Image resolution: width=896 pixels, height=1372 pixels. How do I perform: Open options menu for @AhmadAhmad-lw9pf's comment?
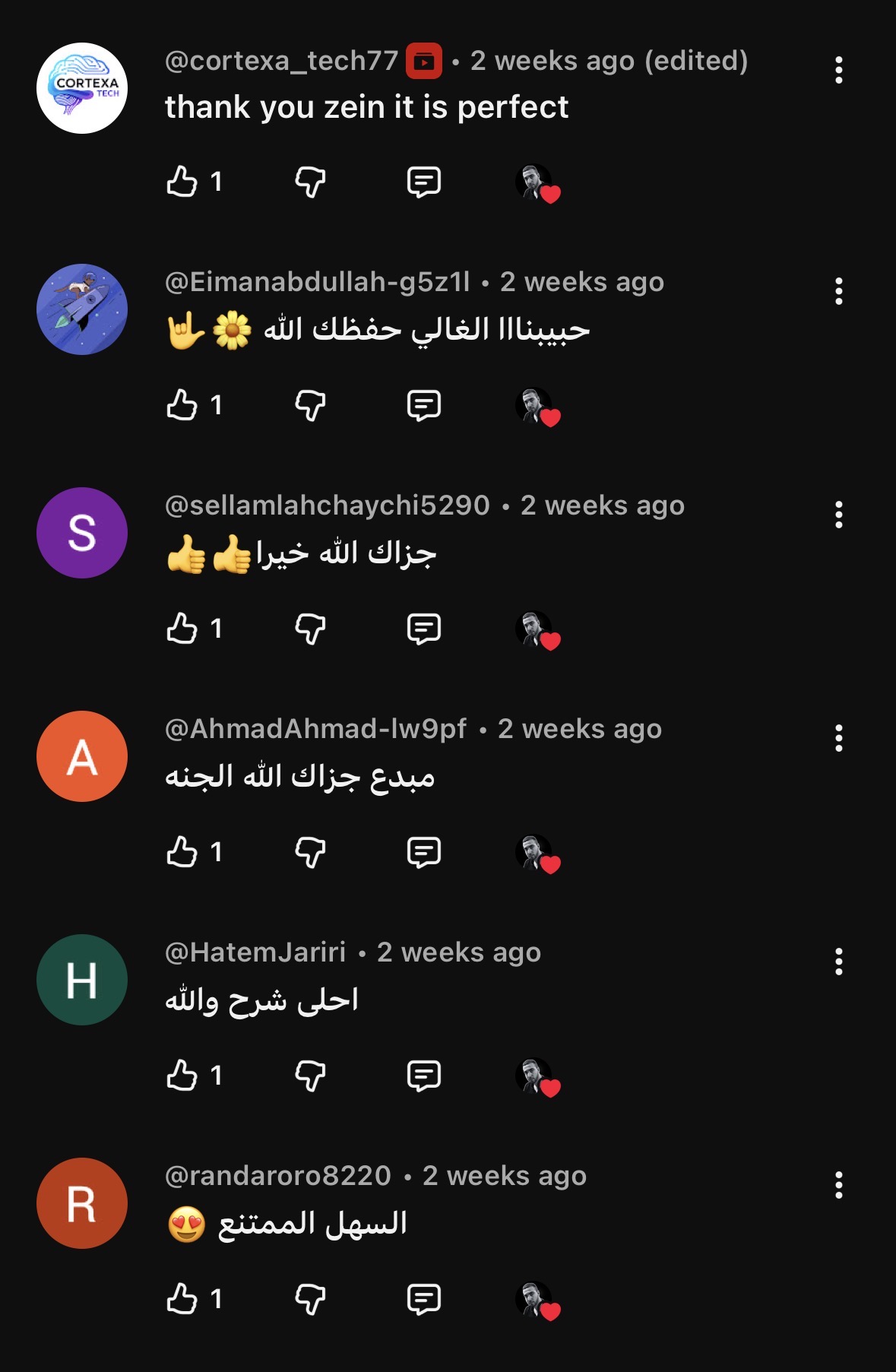pyautogui.click(x=838, y=738)
